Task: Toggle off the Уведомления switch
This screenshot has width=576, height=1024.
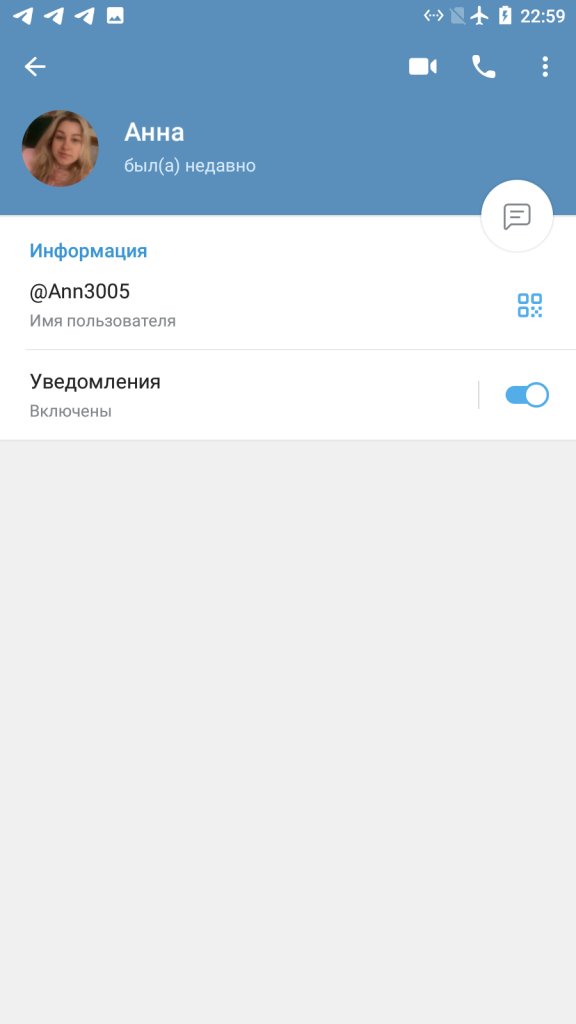Action: [x=527, y=395]
